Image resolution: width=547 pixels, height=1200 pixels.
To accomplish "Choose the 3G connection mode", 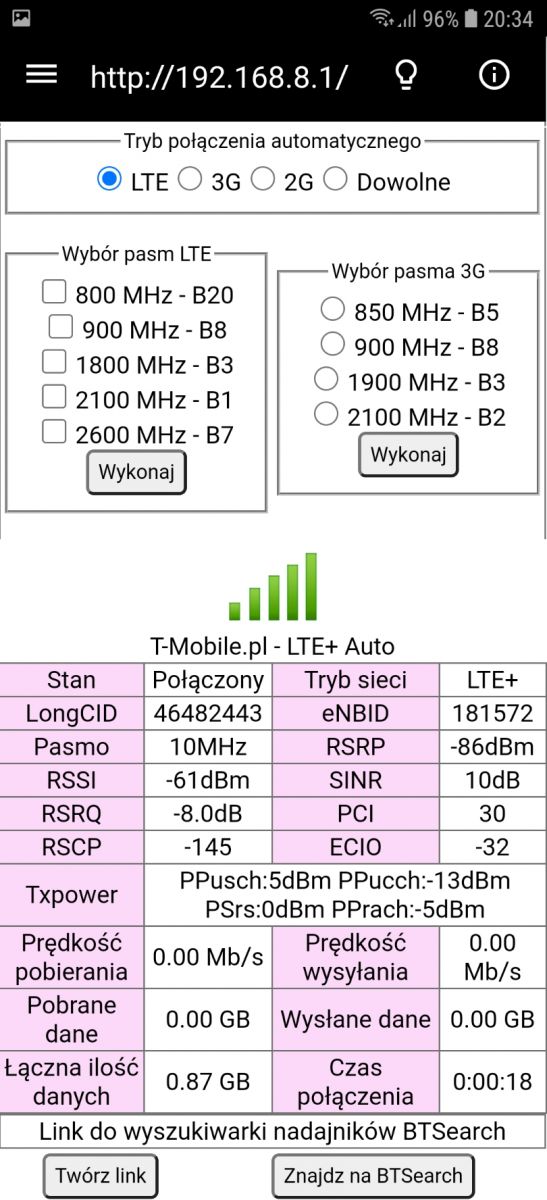I will click(189, 180).
